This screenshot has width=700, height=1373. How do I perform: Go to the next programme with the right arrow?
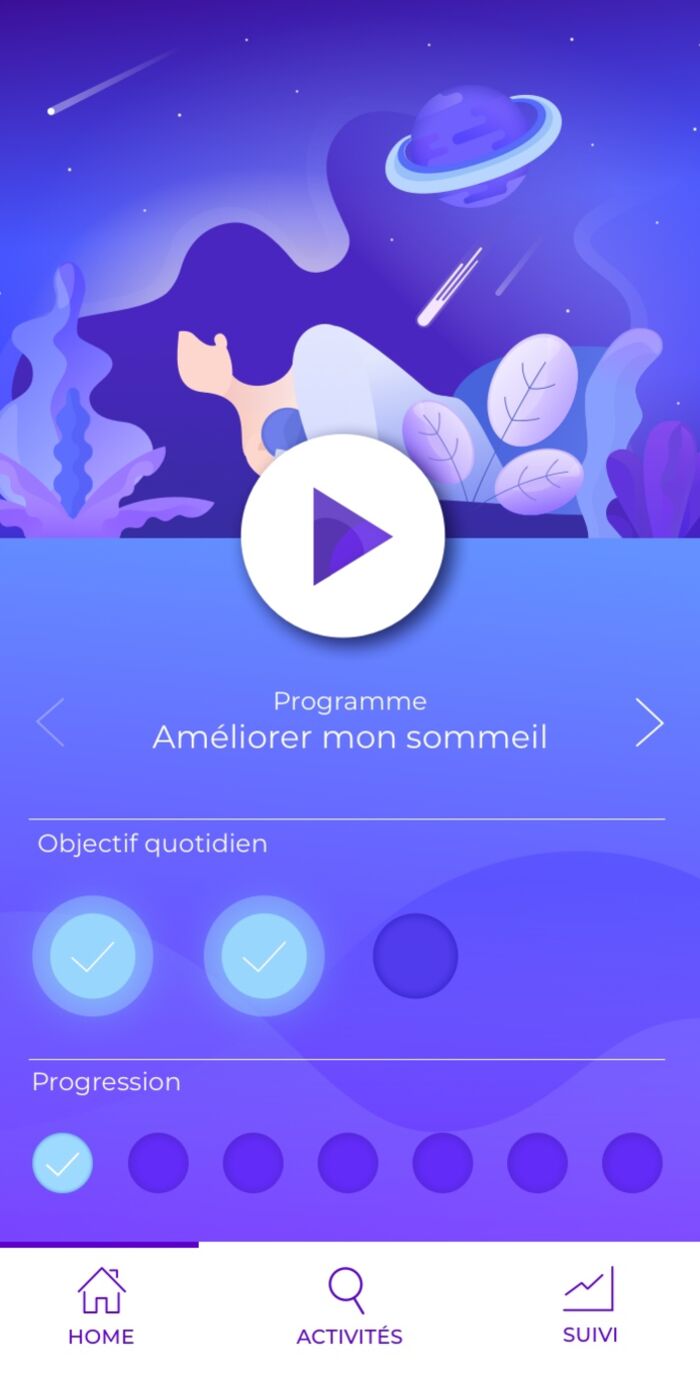click(649, 722)
